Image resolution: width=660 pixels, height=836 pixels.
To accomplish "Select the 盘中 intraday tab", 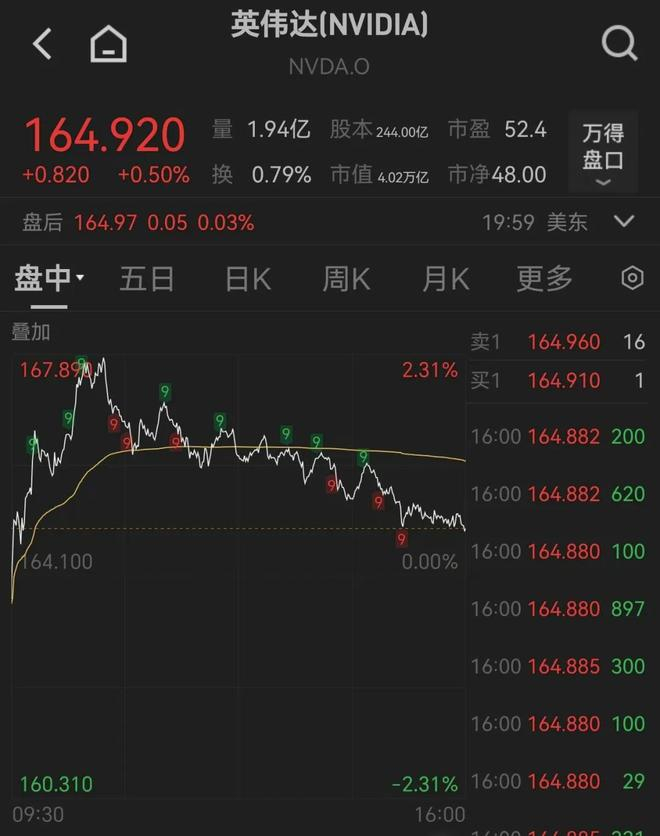I will pos(48,279).
